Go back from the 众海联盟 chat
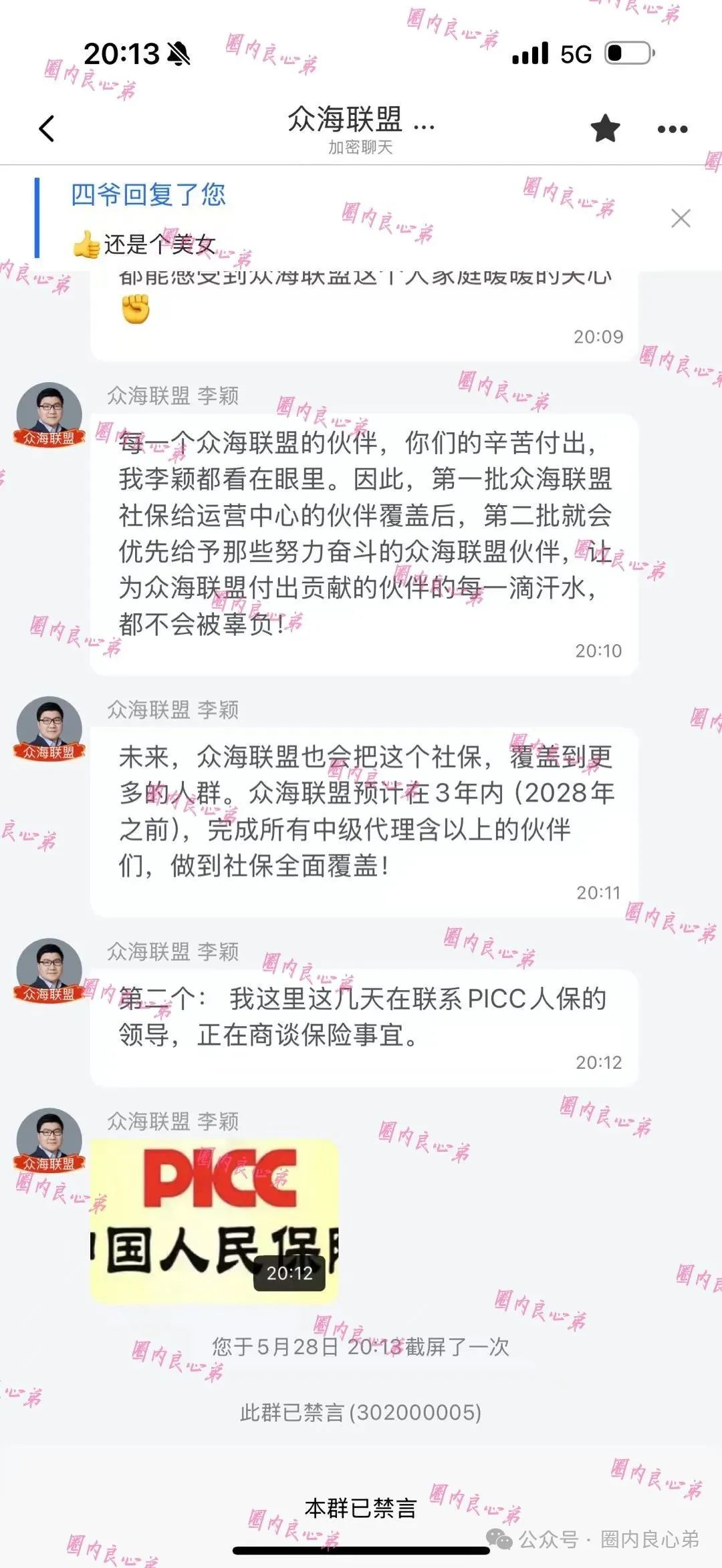The width and height of the screenshot is (722, 1568). tap(46, 128)
